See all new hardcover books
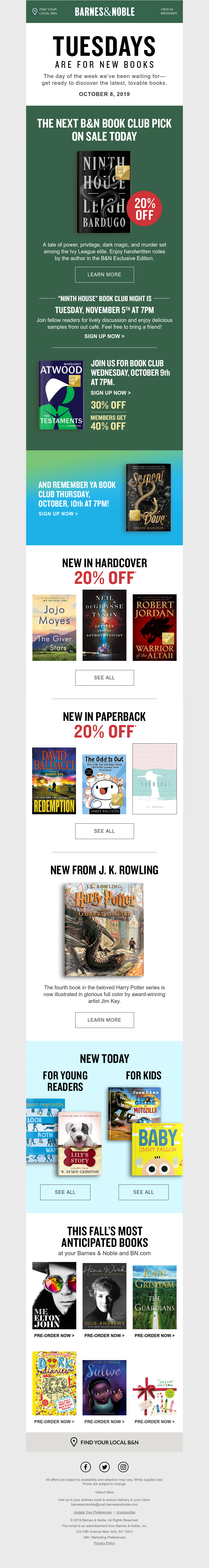The image size is (209, 1568). coord(104,678)
